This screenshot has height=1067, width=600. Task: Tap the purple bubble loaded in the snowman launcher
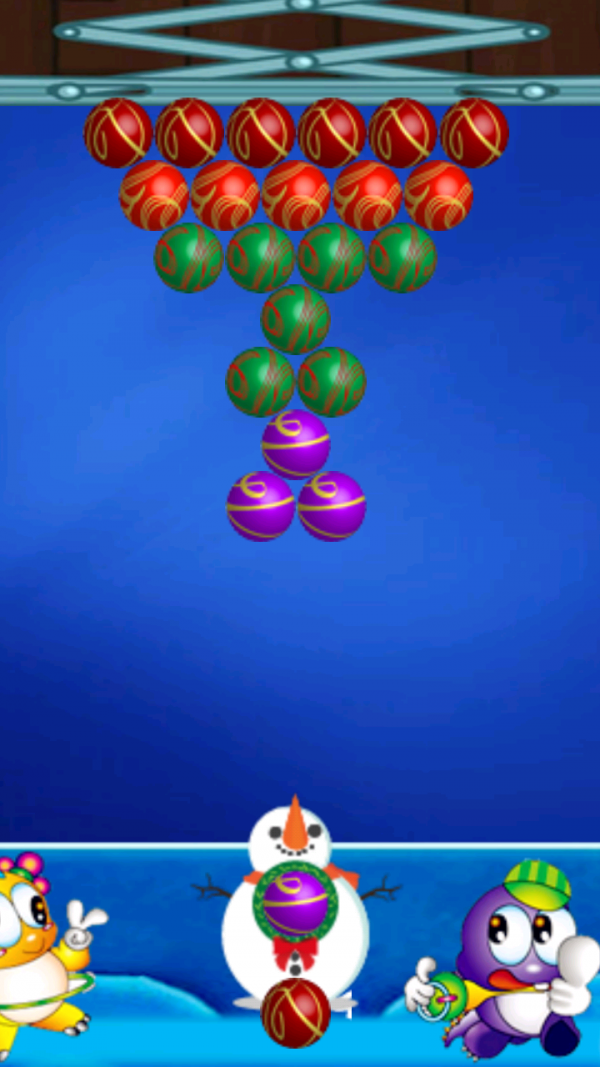click(295, 902)
